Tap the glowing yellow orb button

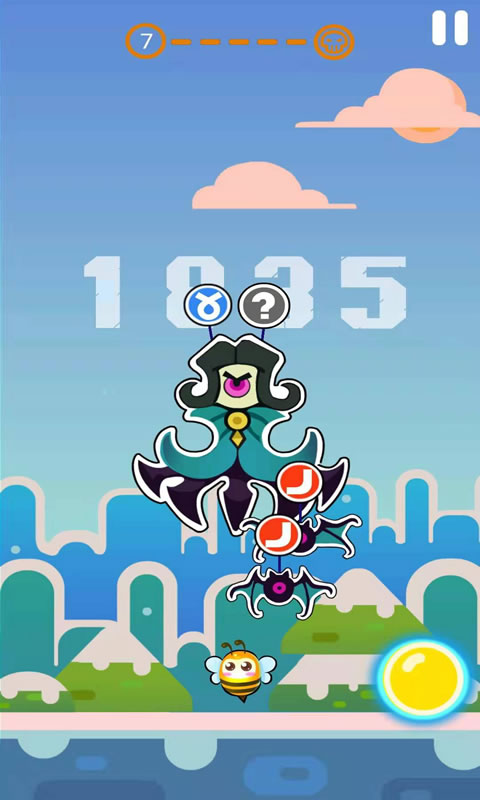[x=423, y=679]
